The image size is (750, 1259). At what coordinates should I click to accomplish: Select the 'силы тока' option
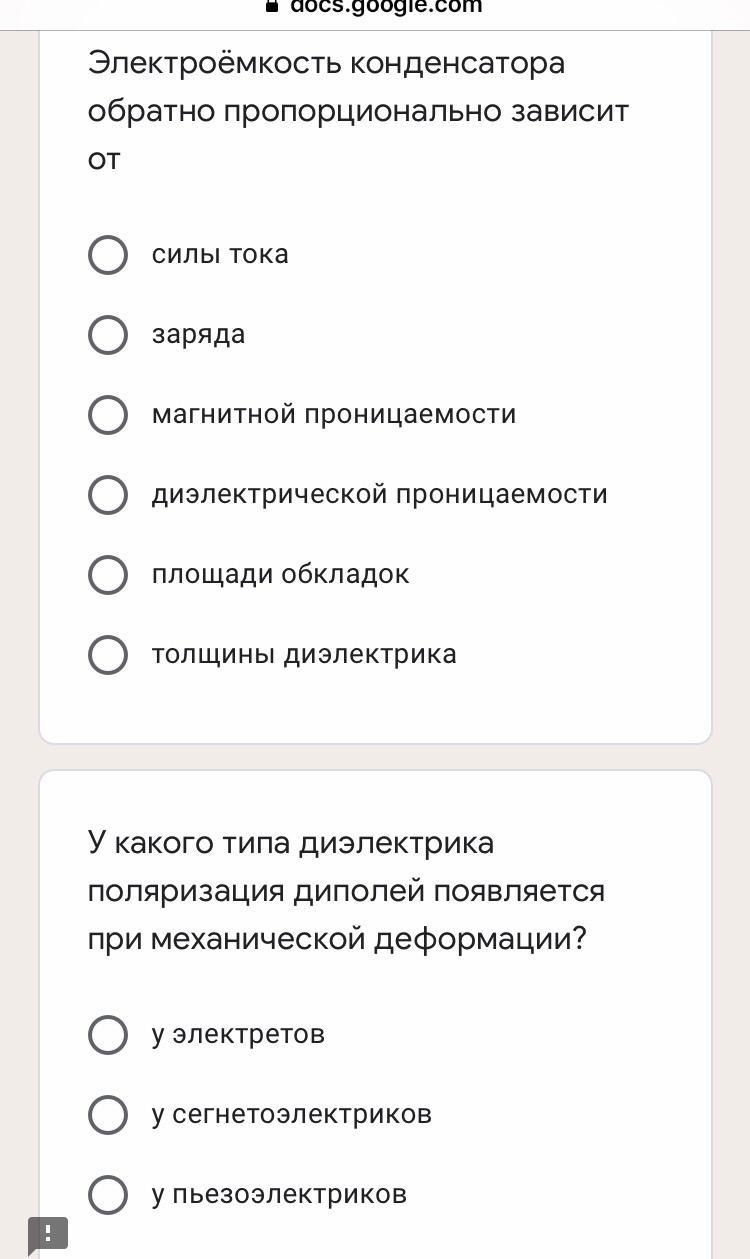[x=108, y=255]
